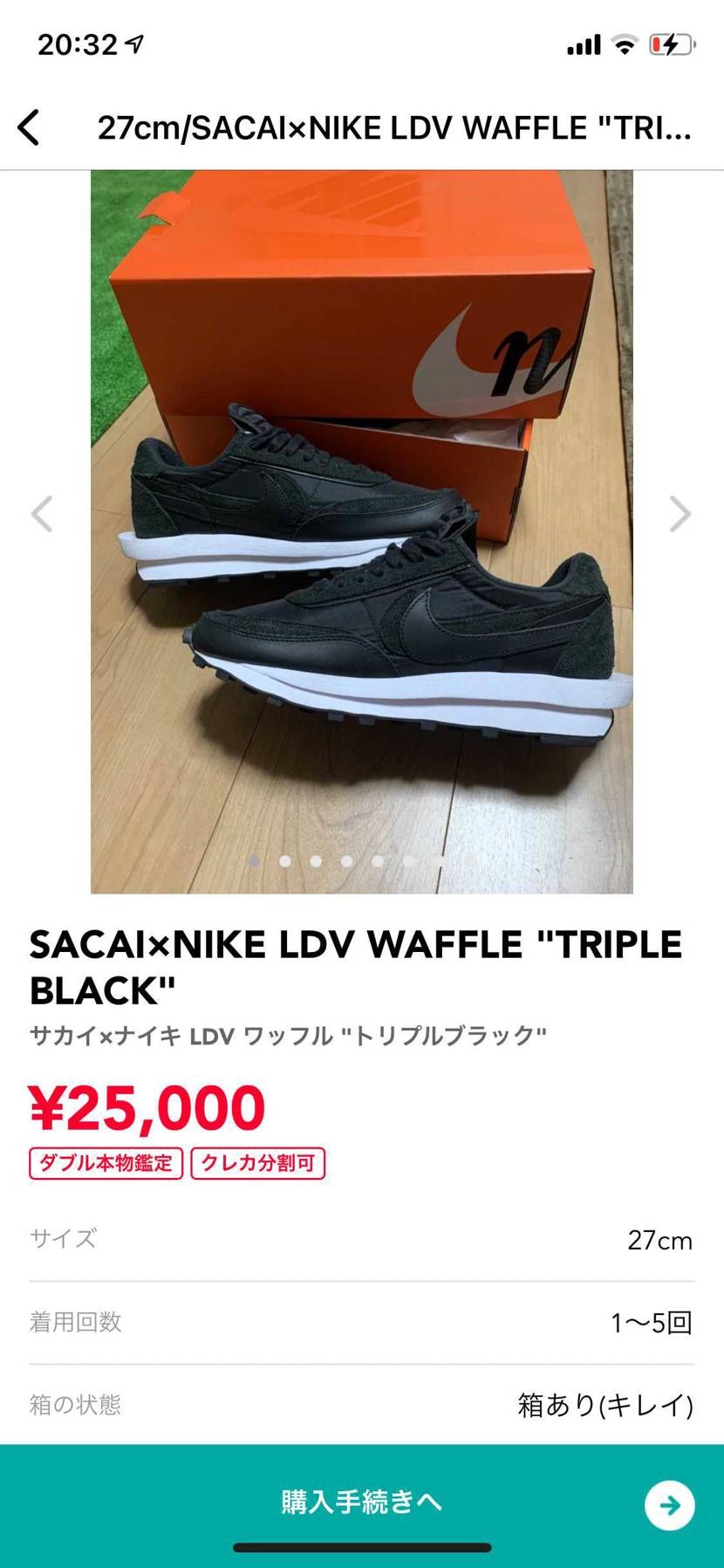Open the 箱の状態 detail row
Image resolution: width=724 pixels, height=1568 pixels.
click(x=362, y=1405)
